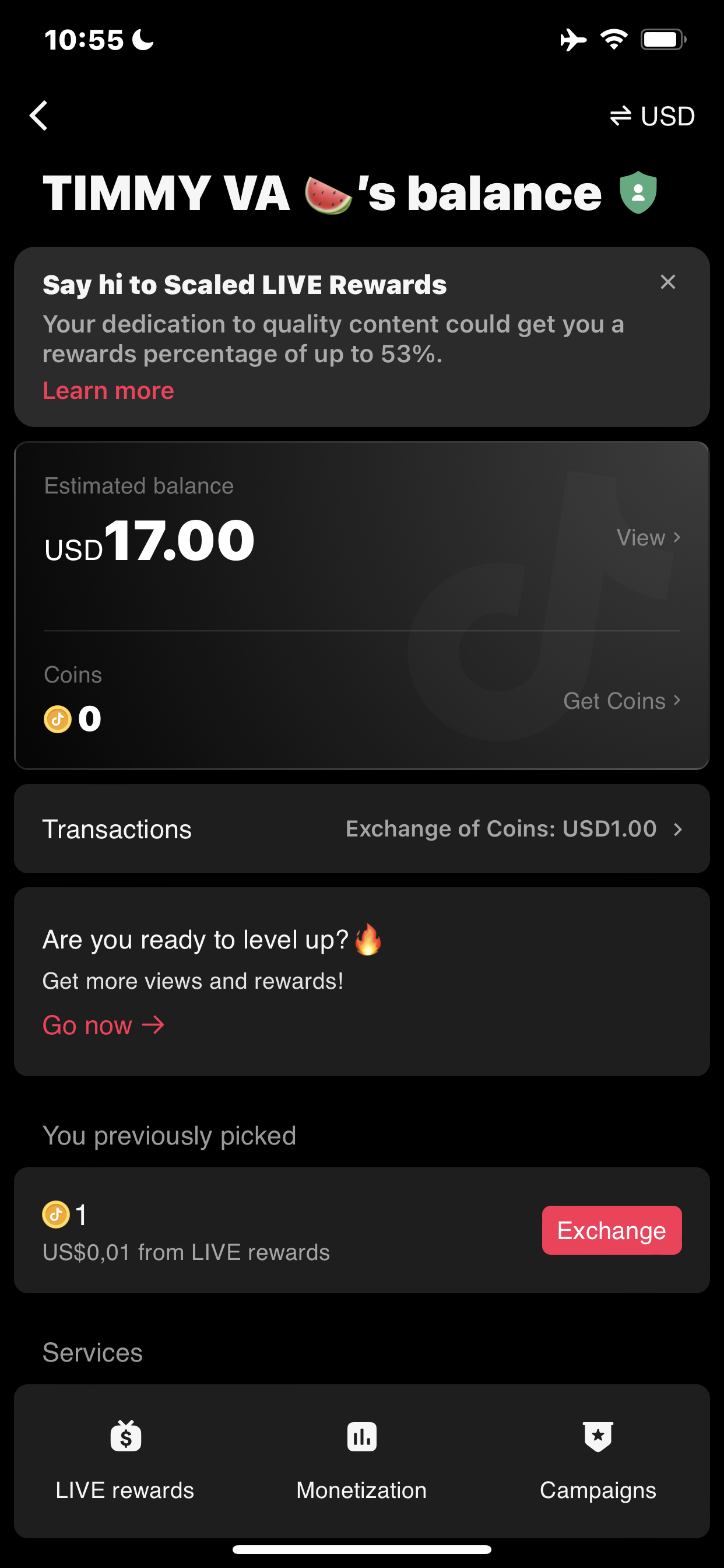The image size is (724, 1568).
Task: Switch the display currency from USD
Action: (x=652, y=116)
